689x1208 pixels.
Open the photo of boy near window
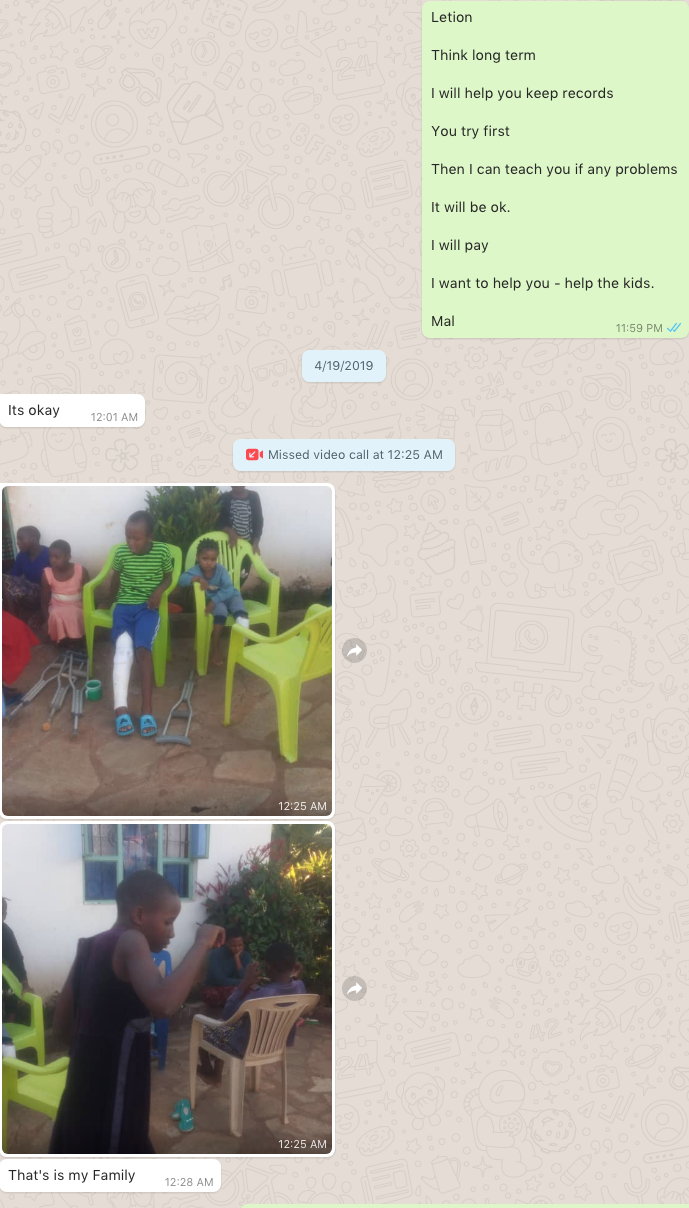coord(167,988)
